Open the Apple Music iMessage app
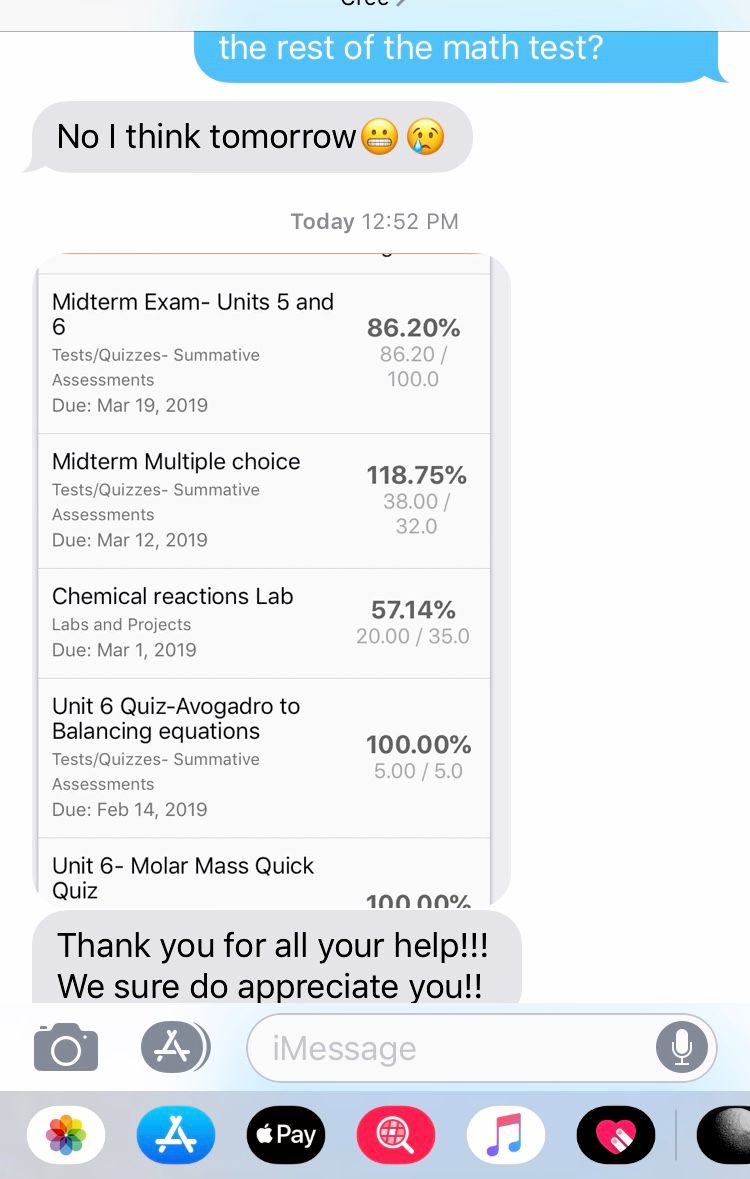The height and width of the screenshot is (1179, 750). (506, 1135)
